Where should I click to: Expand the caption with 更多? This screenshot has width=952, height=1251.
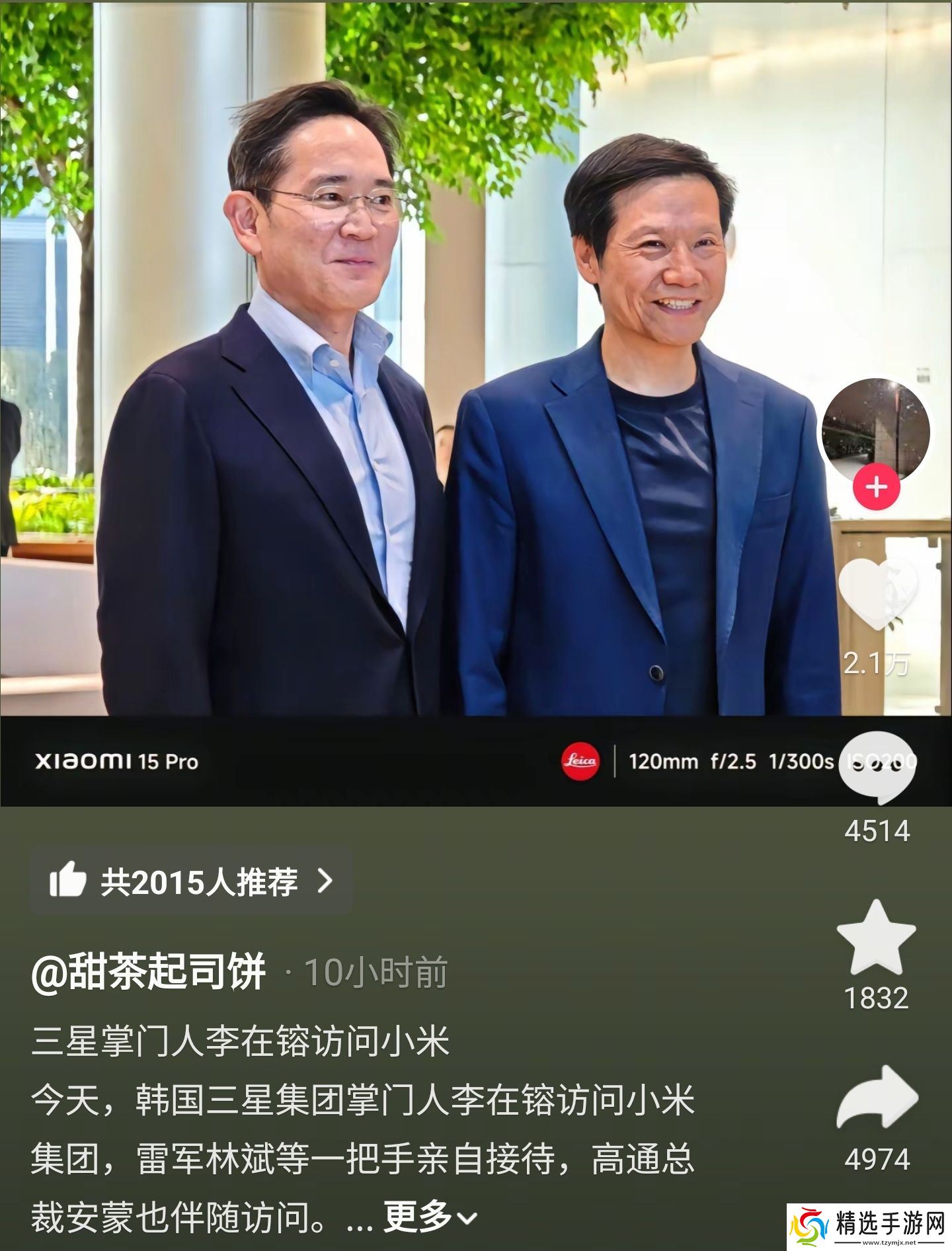[430, 1215]
